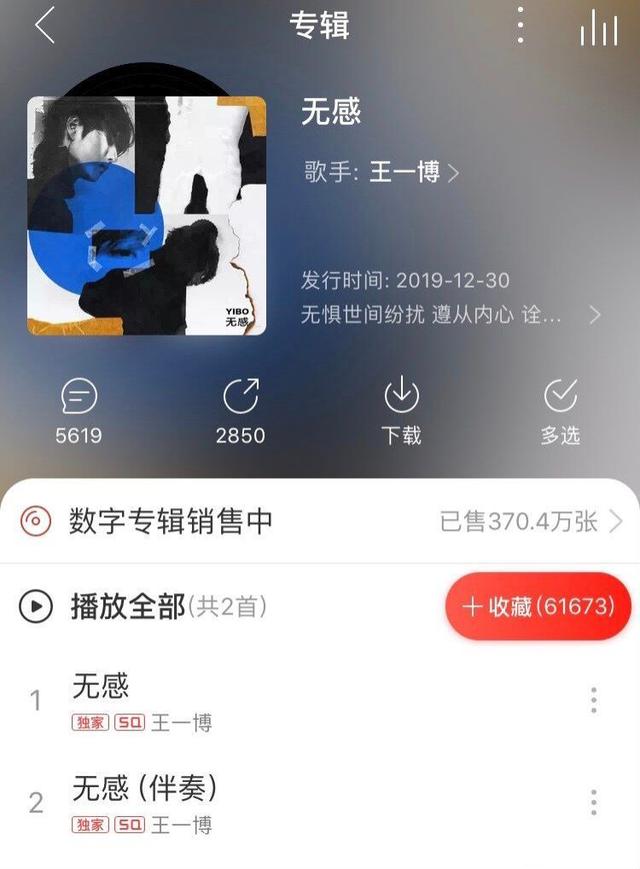This screenshot has height=869, width=640.
Task: Open more options for 无感 (伴奏)
Action: pyautogui.click(x=593, y=802)
